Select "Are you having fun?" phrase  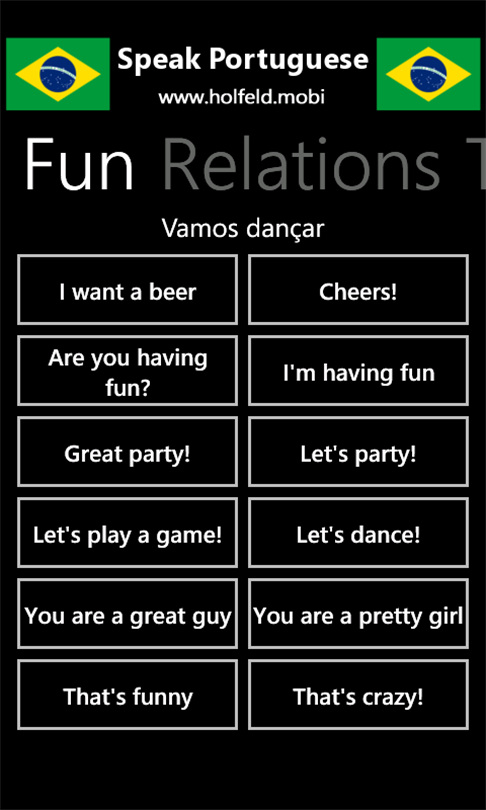[x=128, y=370]
